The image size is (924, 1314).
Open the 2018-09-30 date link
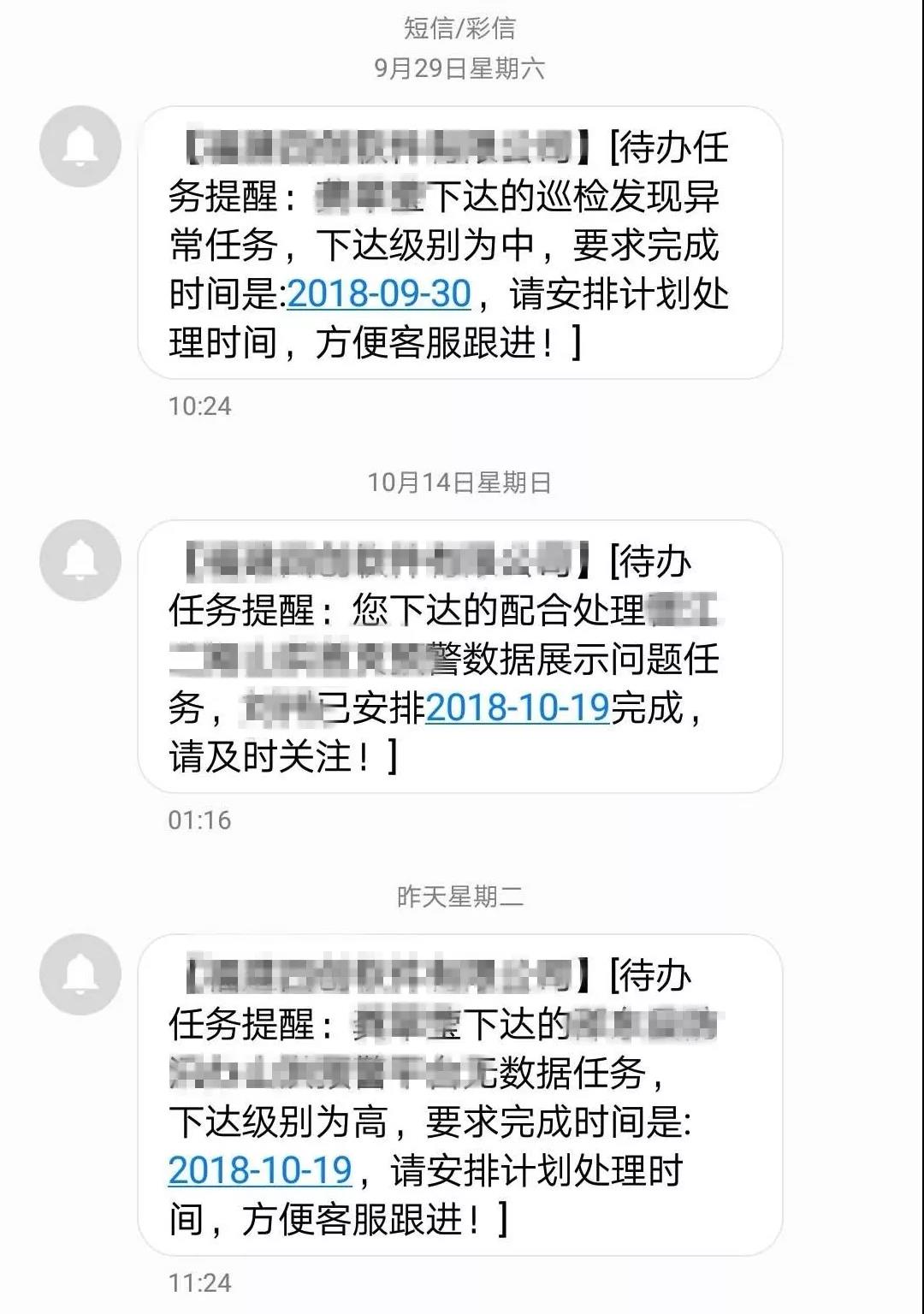(379, 294)
